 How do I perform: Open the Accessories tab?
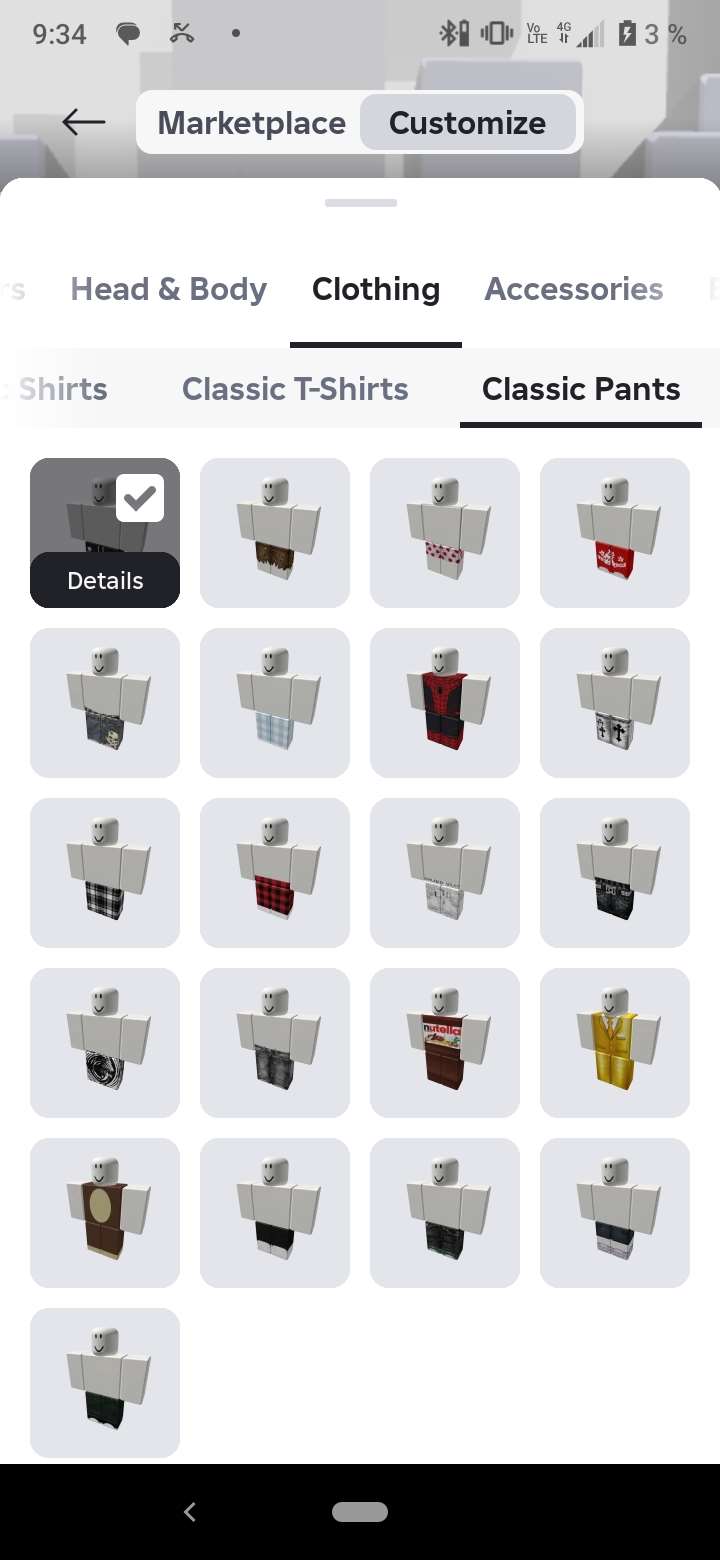(574, 289)
